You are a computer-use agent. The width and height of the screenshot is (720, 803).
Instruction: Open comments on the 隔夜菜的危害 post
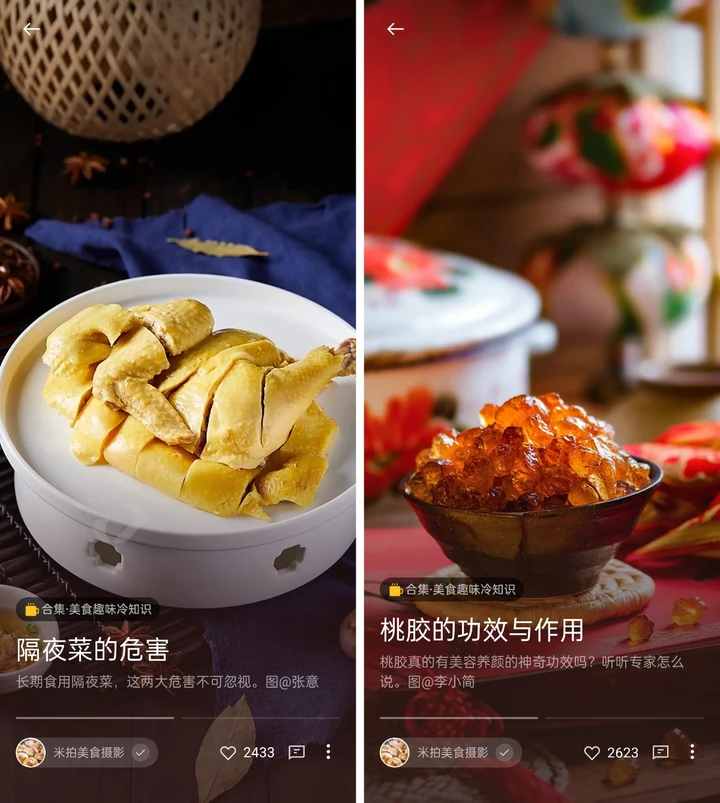coord(296,752)
